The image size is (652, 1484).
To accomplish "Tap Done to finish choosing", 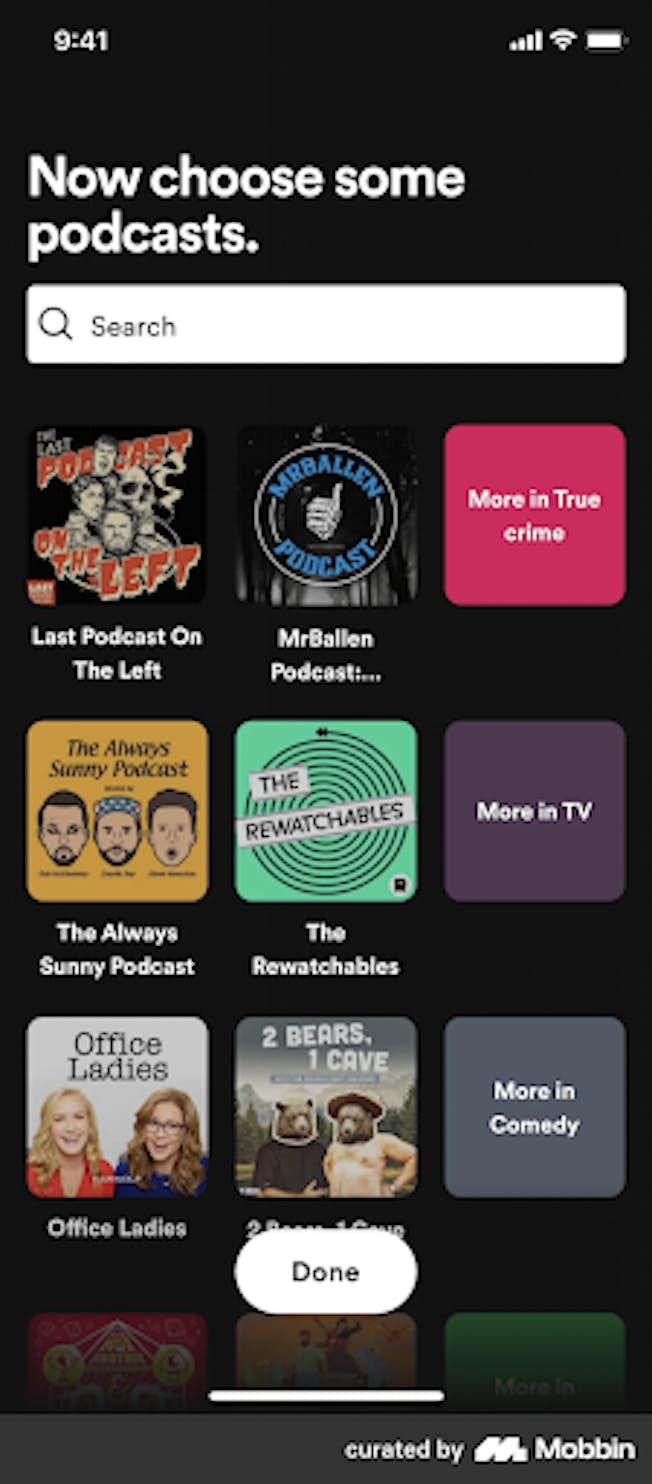I will (x=326, y=1271).
